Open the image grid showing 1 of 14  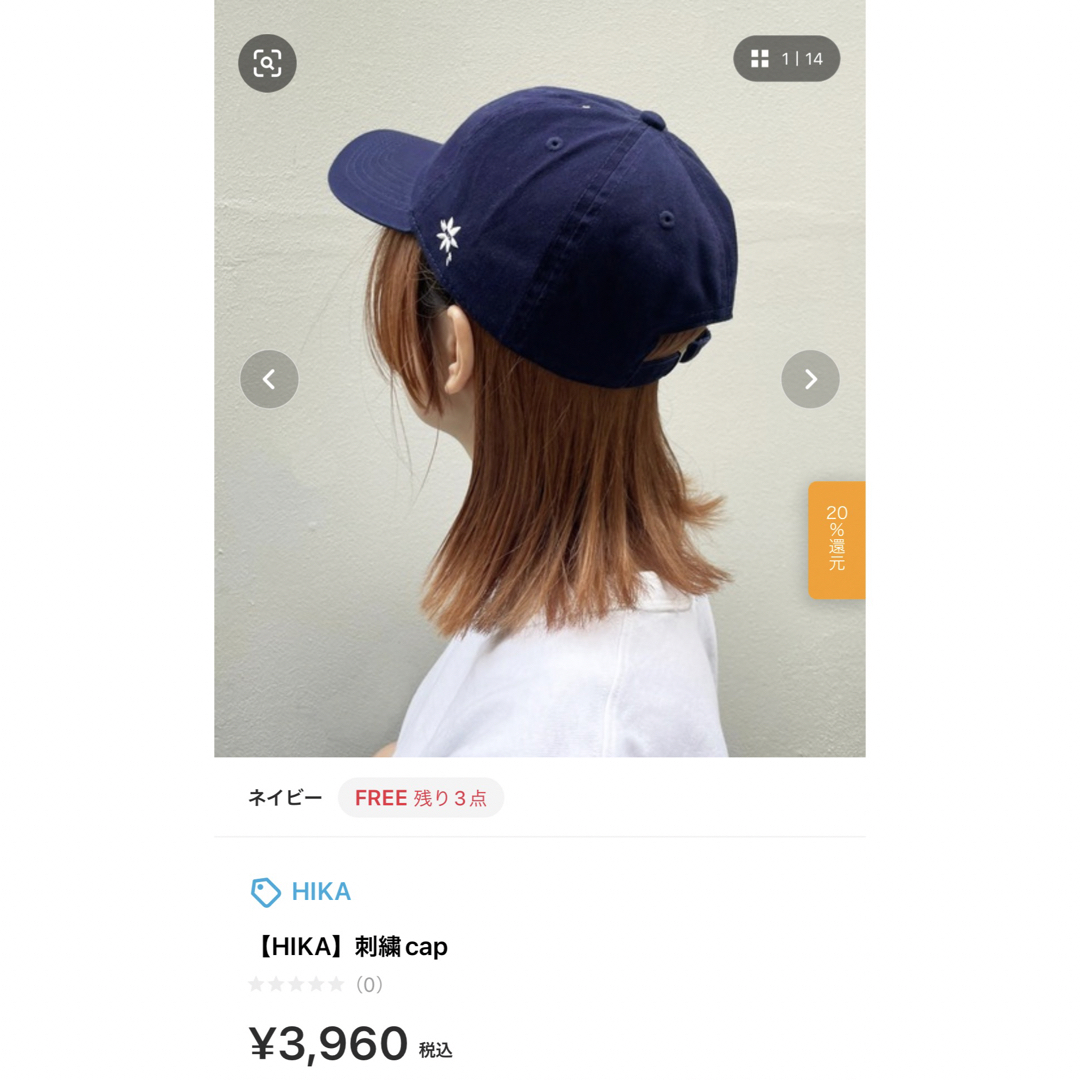[786, 59]
